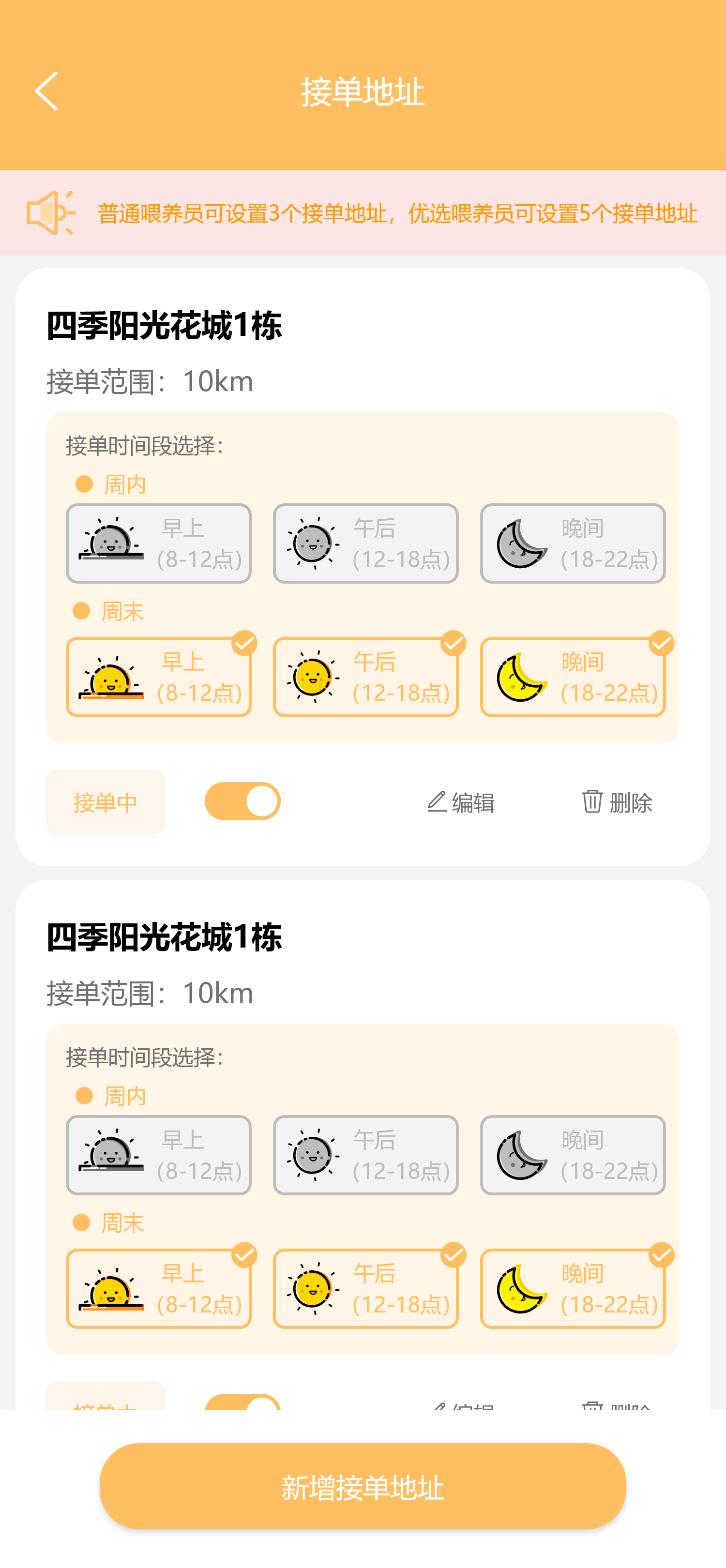Image resolution: width=726 pixels, height=1568 pixels.
Task: Select 周内 午后 slot in the first address card
Action: click(365, 543)
